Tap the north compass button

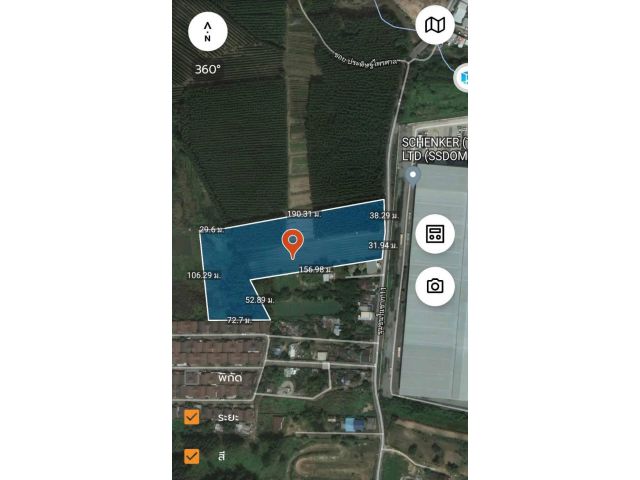click(207, 30)
